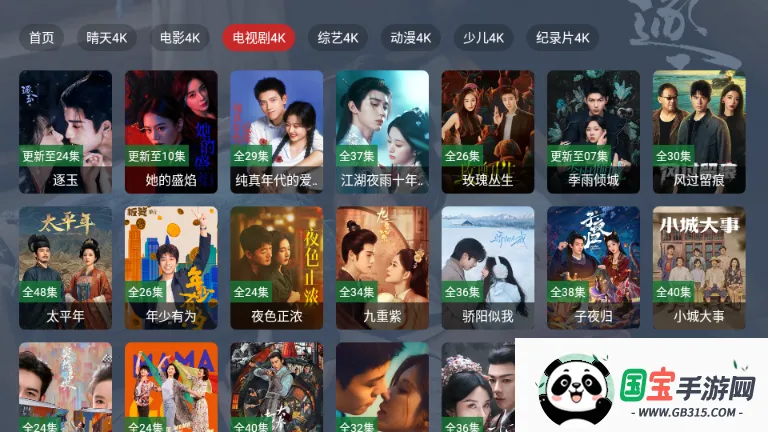
Task: Select the 纪录片4K tab
Action: pyautogui.click(x=563, y=38)
